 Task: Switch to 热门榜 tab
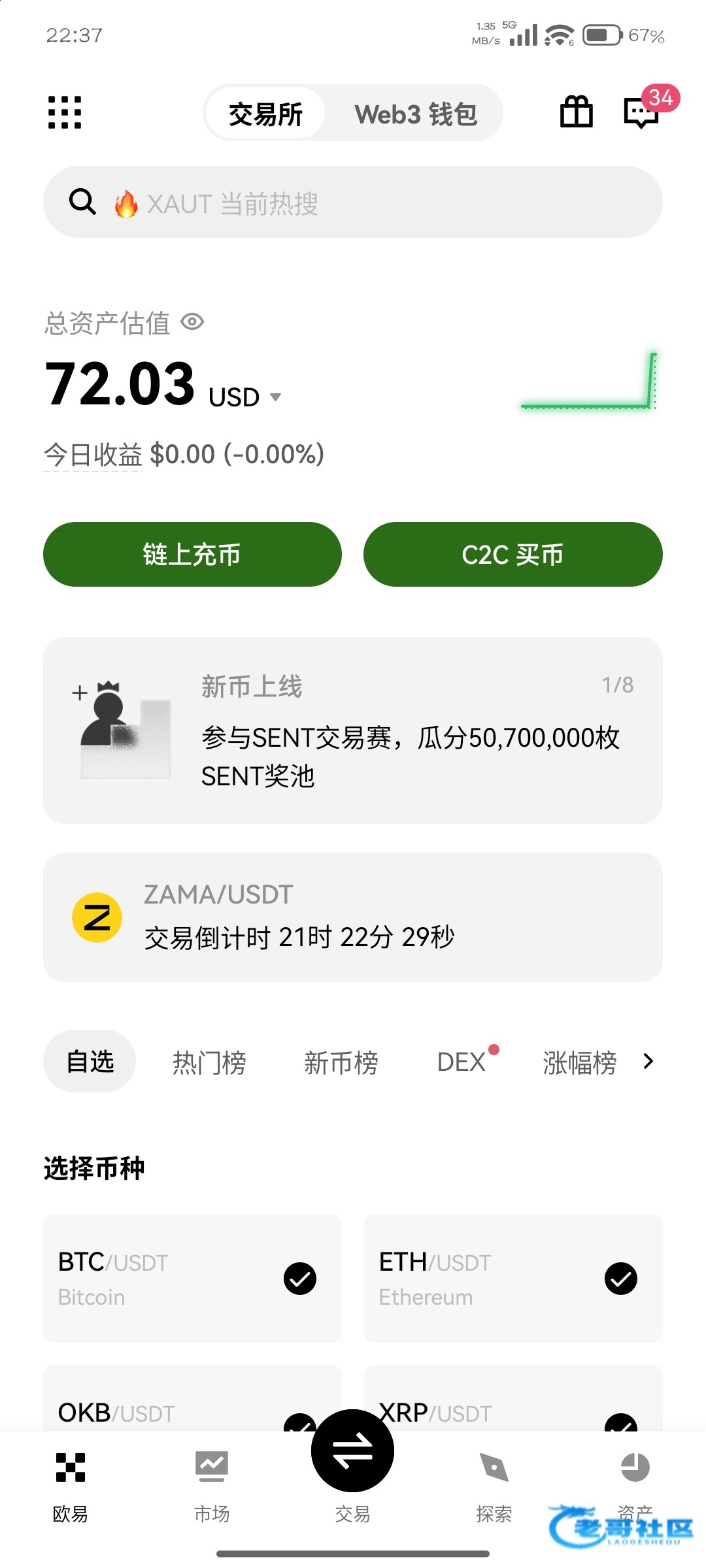pyautogui.click(x=209, y=1062)
